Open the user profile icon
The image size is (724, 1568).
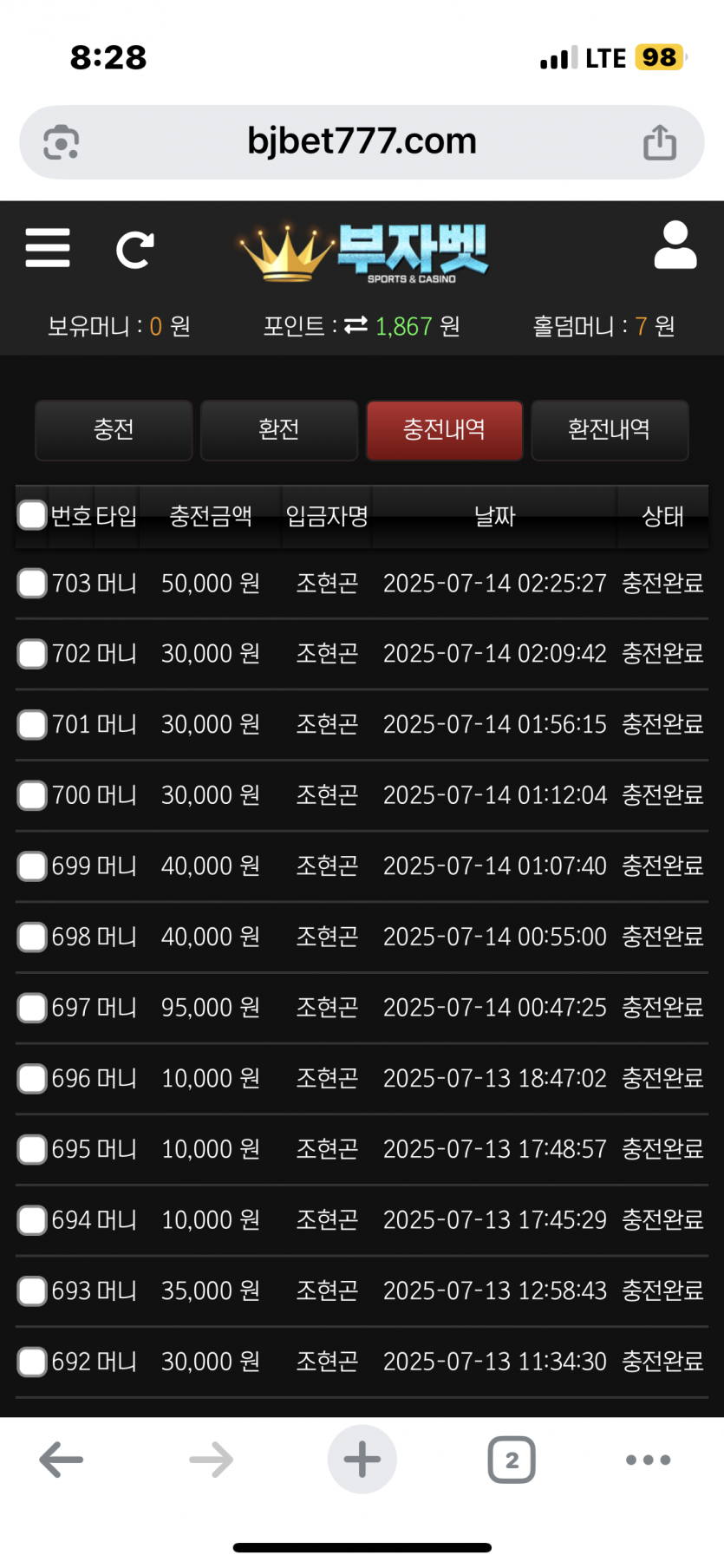tap(675, 245)
